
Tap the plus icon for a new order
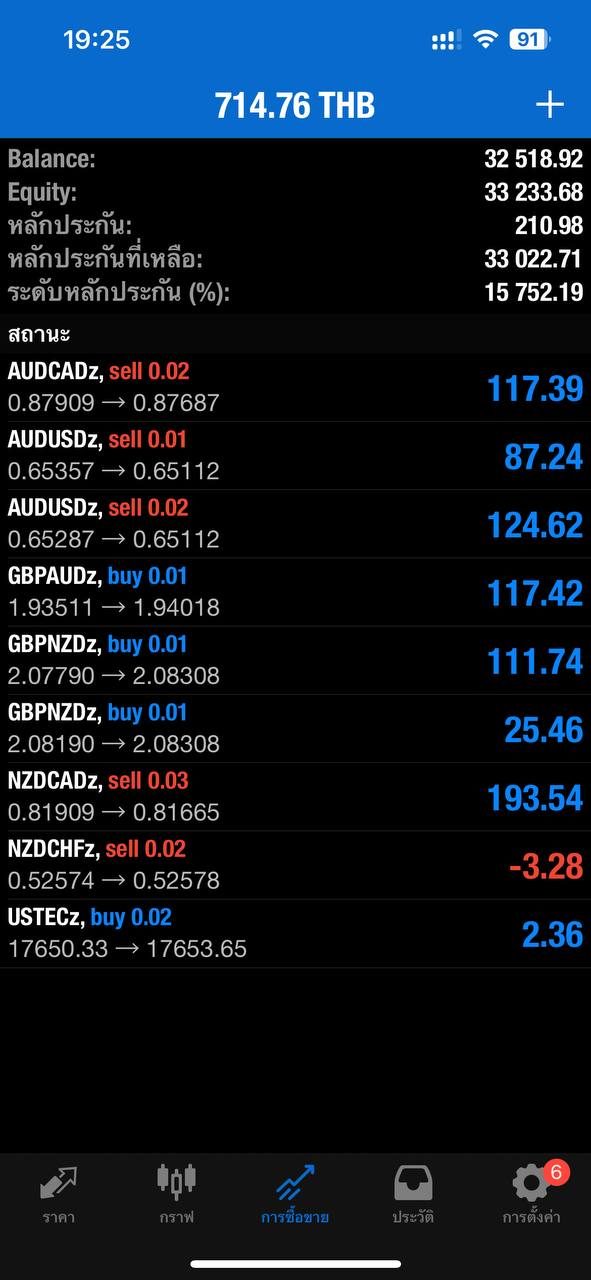pyautogui.click(x=550, y=104)
